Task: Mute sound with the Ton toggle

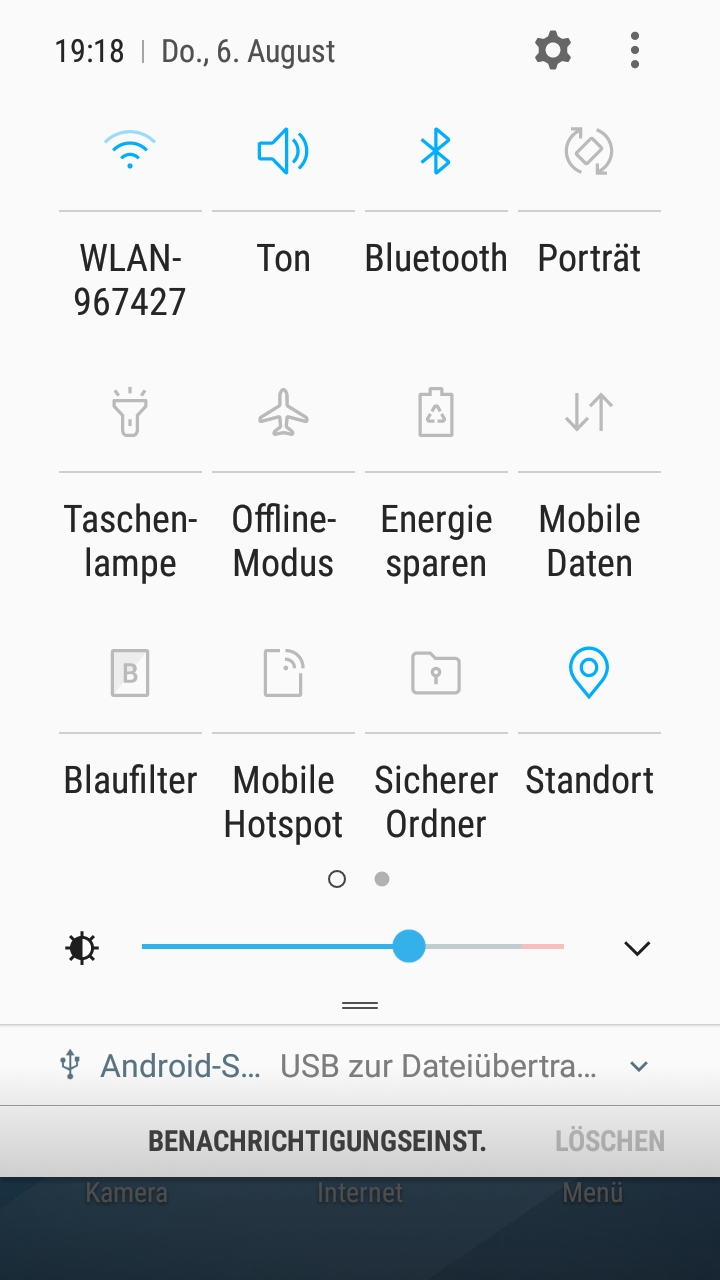Action: [x=283, y=152]
